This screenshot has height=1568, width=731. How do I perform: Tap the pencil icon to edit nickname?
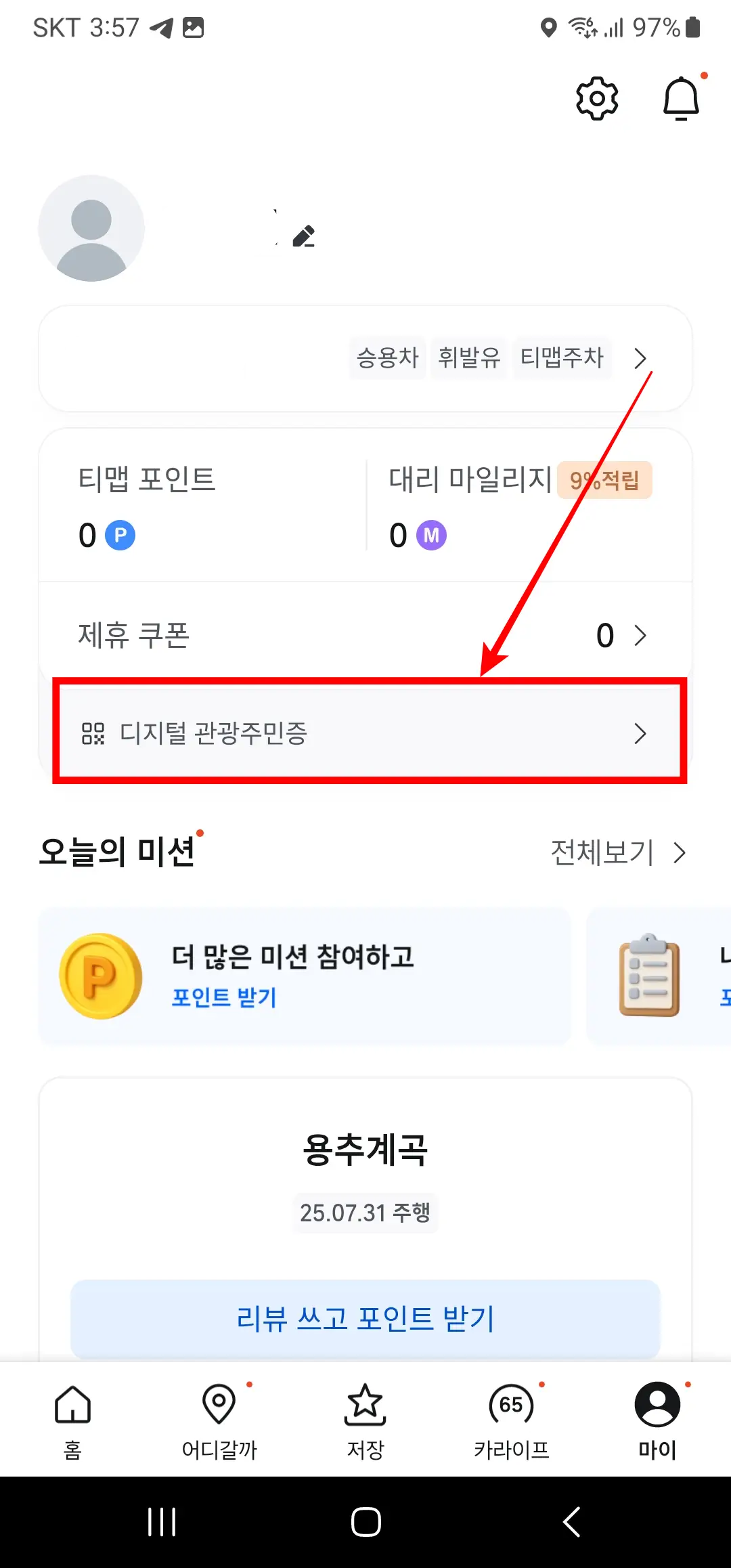(304, 236)
